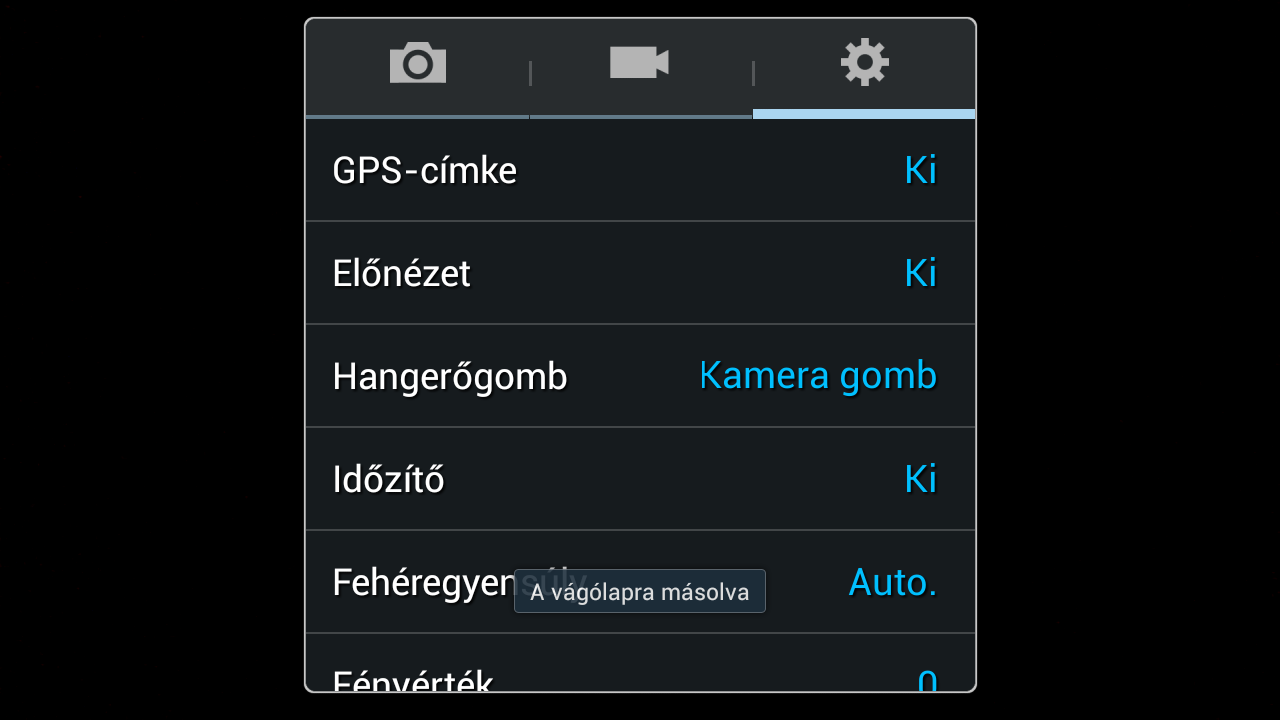1280x720 pixels.
Task: Select the gear settings tab
Action: 864,65
